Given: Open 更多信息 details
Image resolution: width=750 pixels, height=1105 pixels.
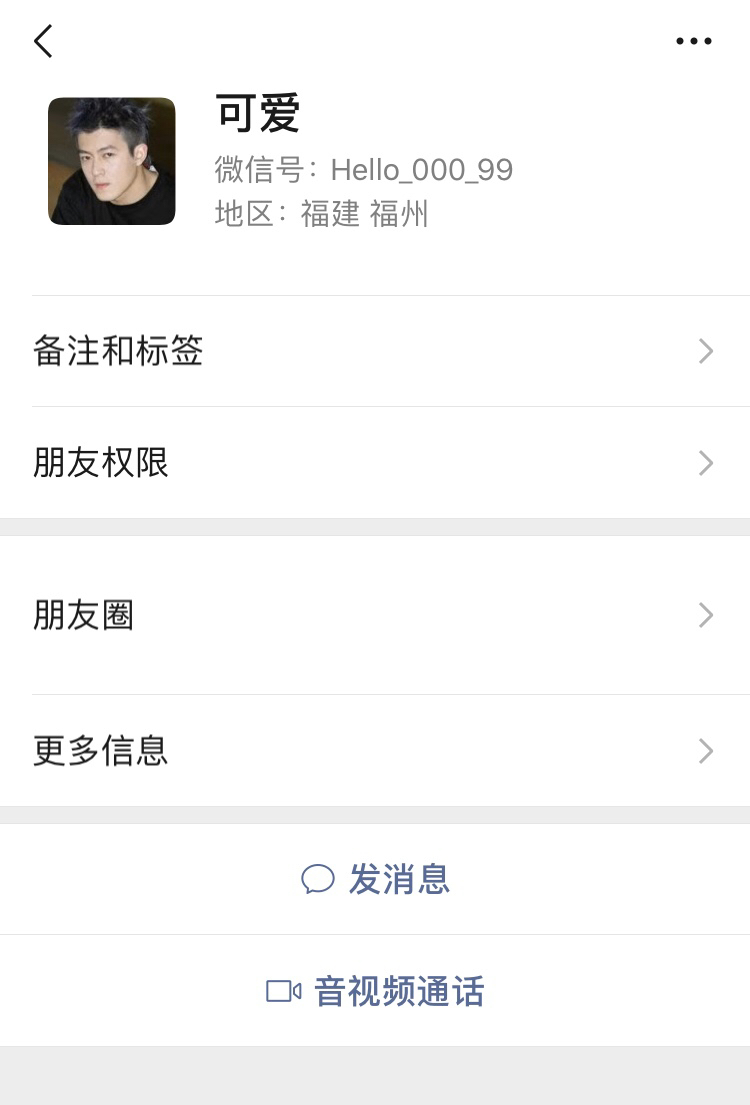Looking at the screenshot, I should (375, 751).
